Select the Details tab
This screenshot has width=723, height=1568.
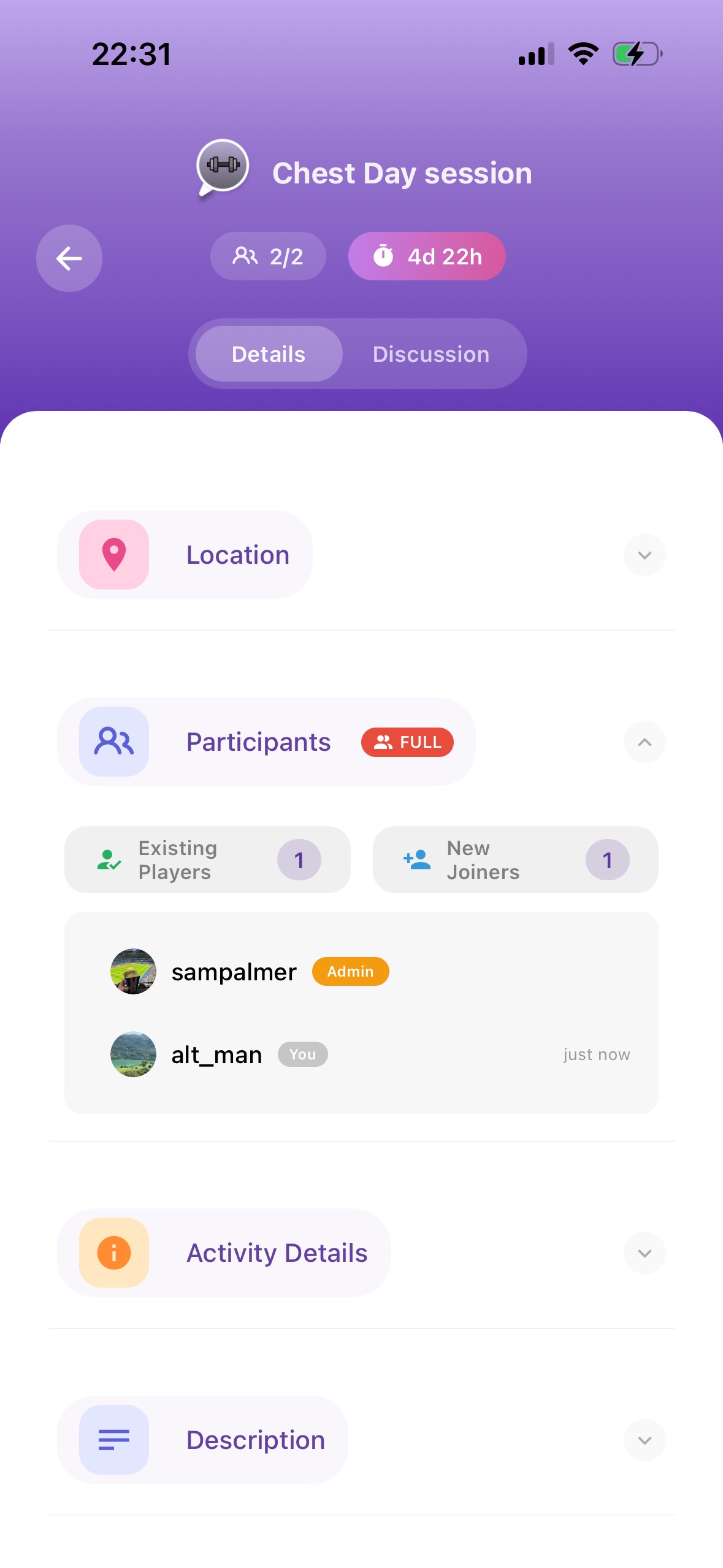[x=268, y=353]
